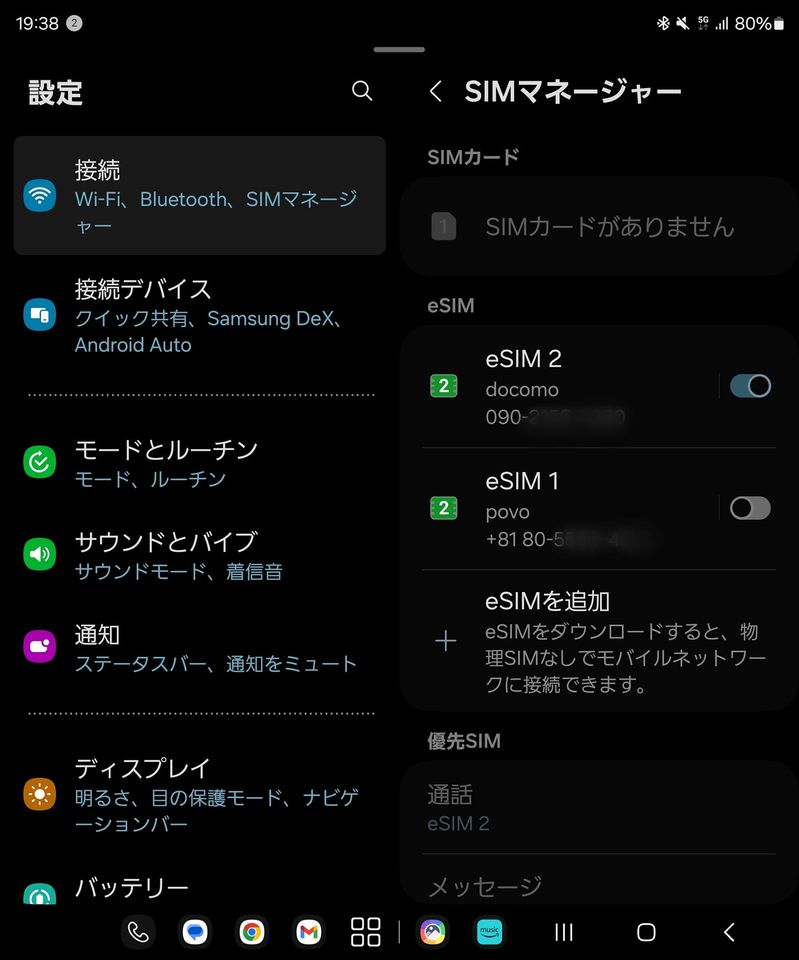The image size is (799, 960).
Task: Open モードとルーチン settings
Action: [x=200, y=463]
